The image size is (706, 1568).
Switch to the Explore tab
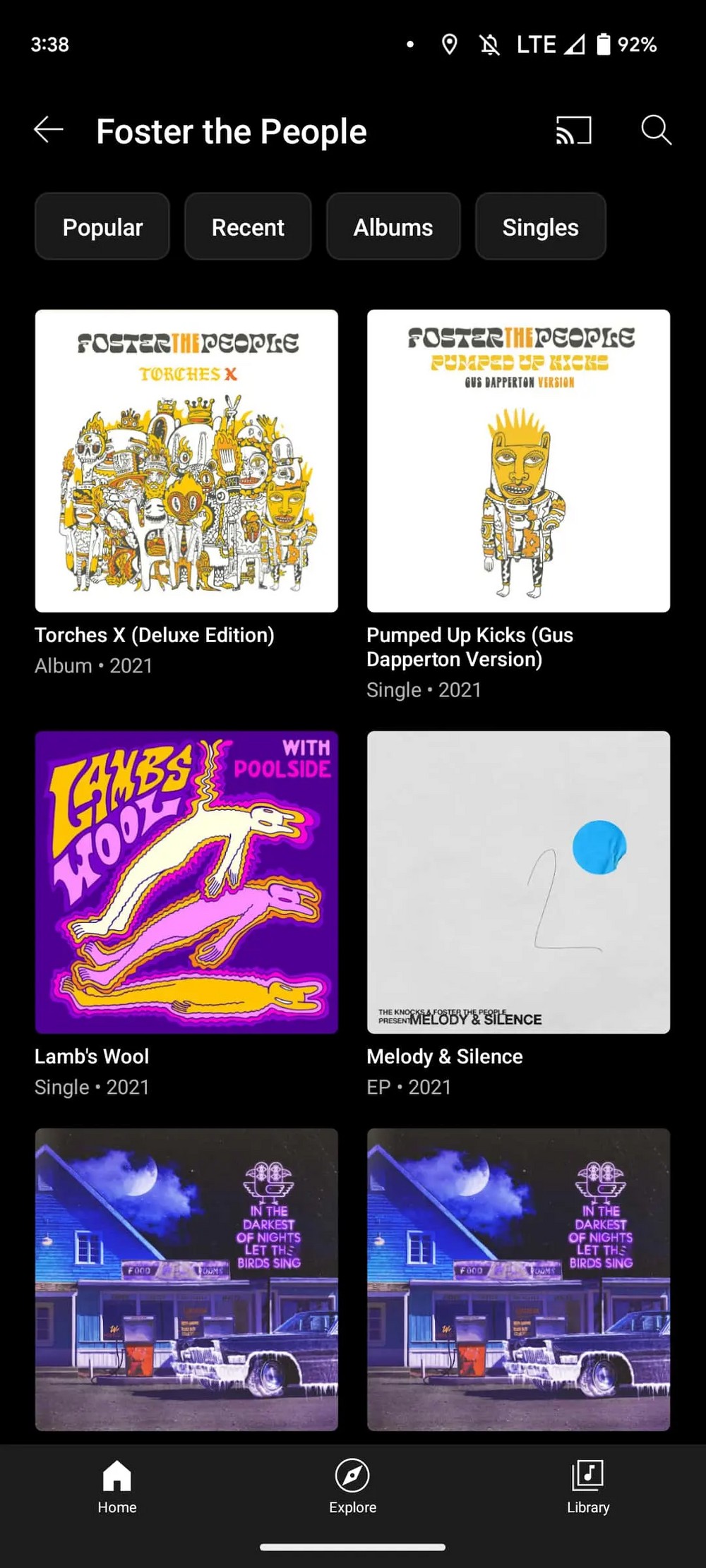point(352,1487)
